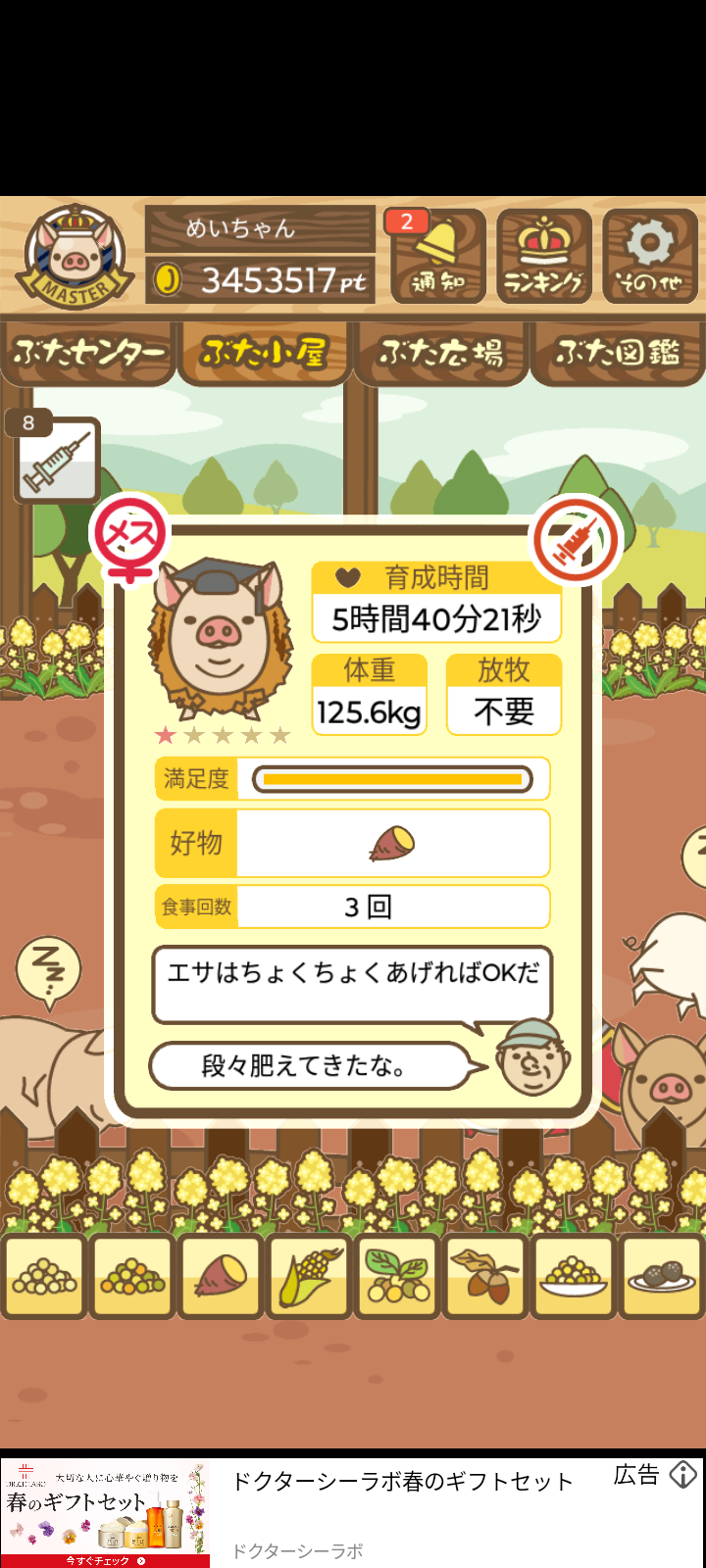The width and height of the screenshot is (706, 1568).
Task: Switch to the ぶた広場 tab
Action: 441,353
